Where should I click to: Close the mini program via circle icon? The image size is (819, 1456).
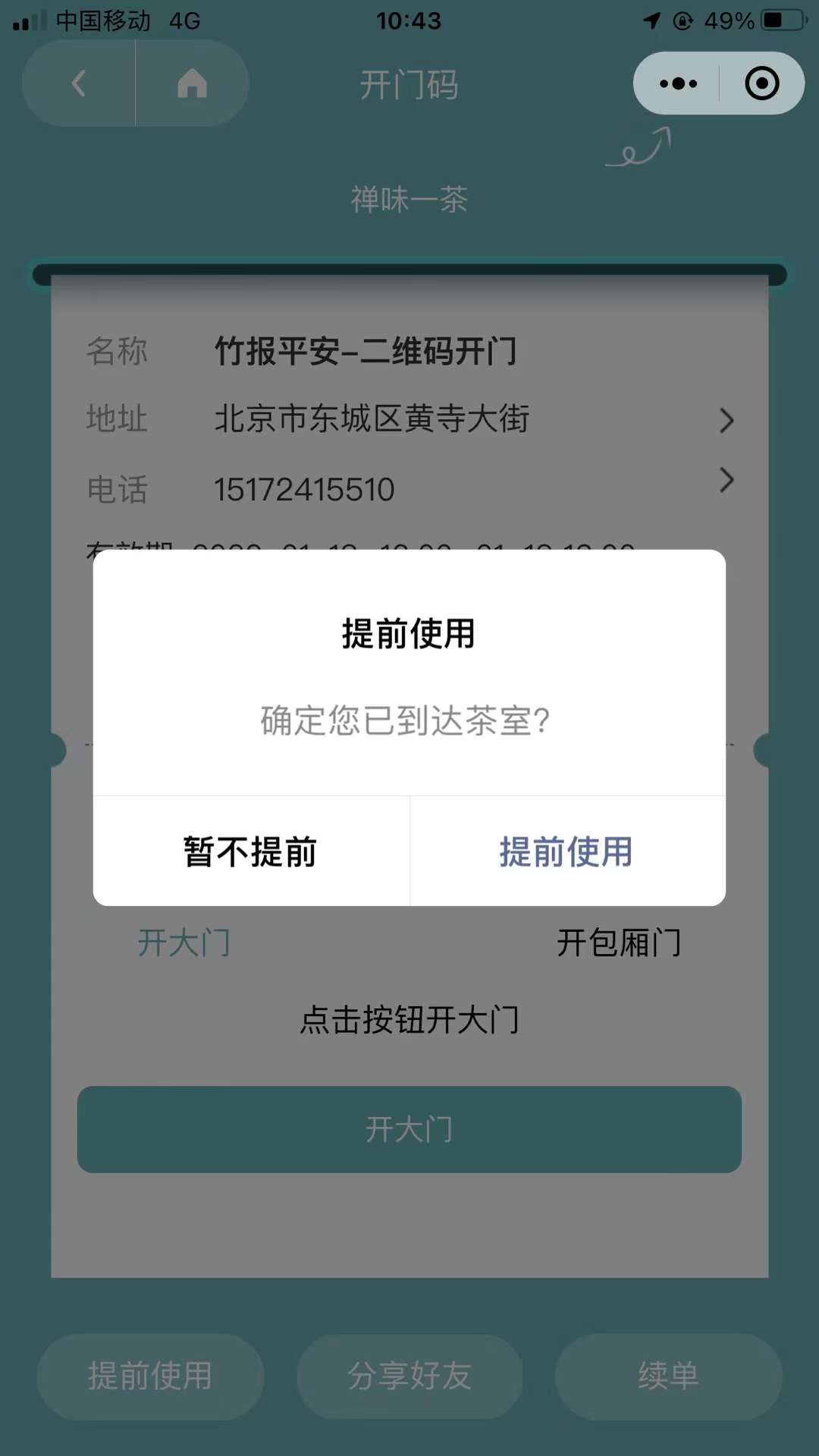point(761,83)
